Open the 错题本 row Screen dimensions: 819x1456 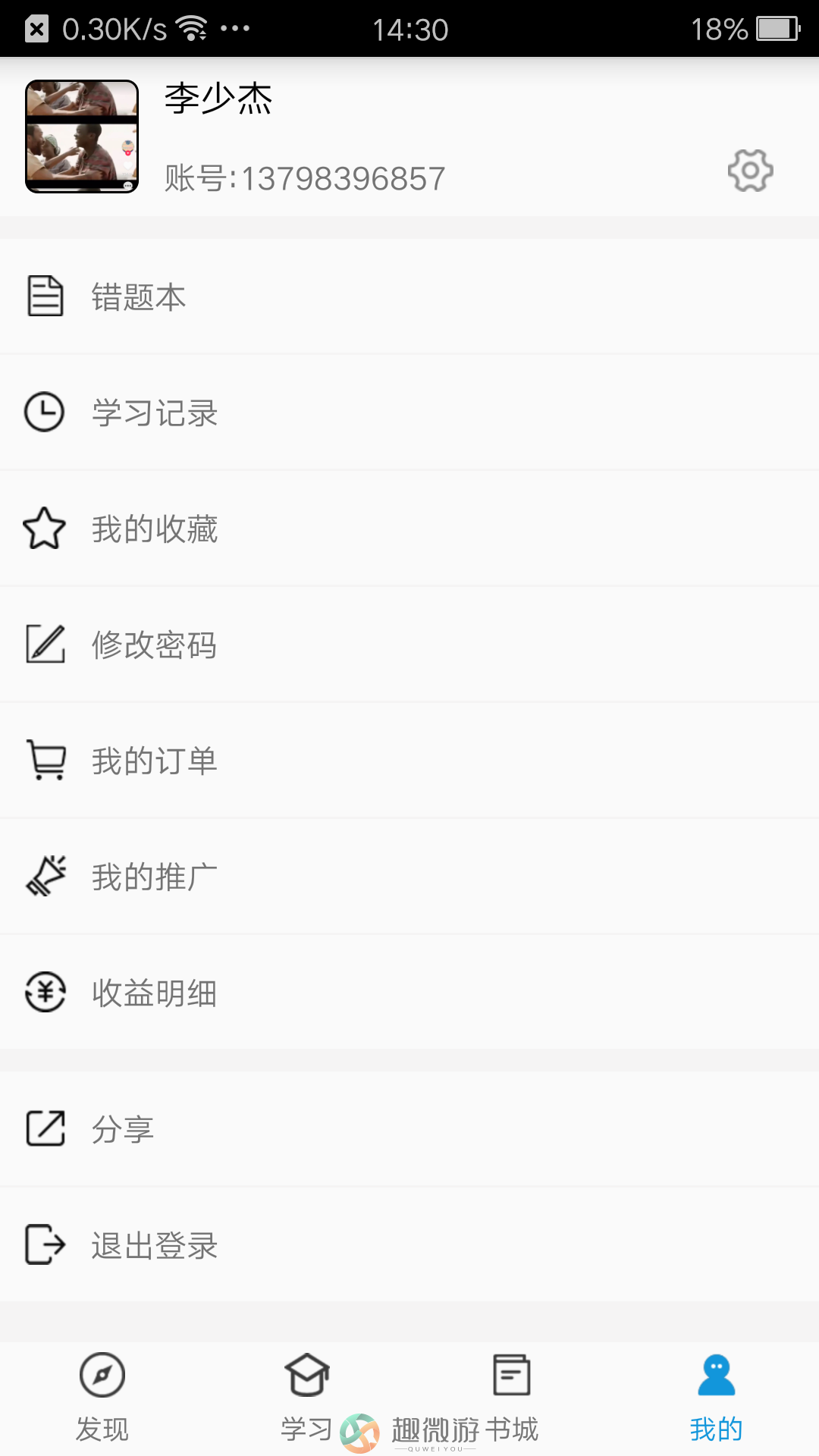click(x=409, y=297)
